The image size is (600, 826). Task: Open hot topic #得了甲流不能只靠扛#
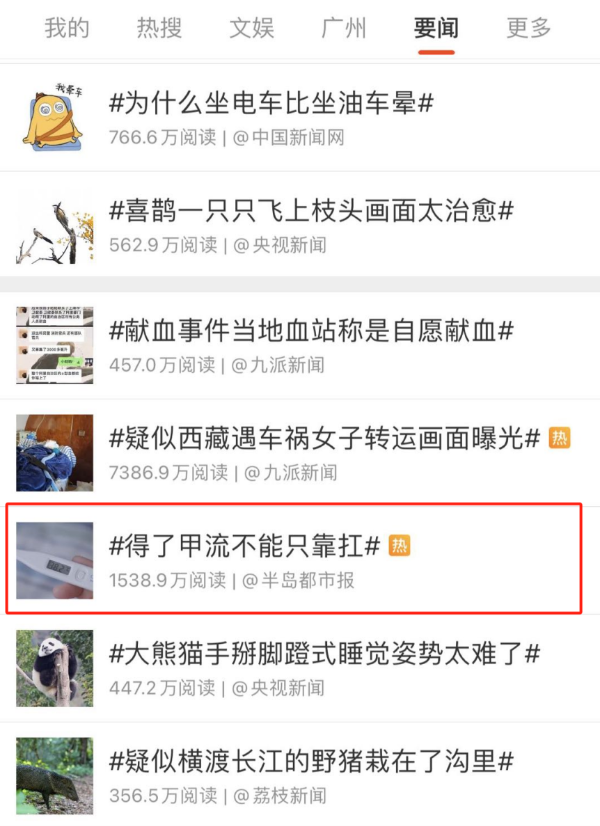[244, 546]
